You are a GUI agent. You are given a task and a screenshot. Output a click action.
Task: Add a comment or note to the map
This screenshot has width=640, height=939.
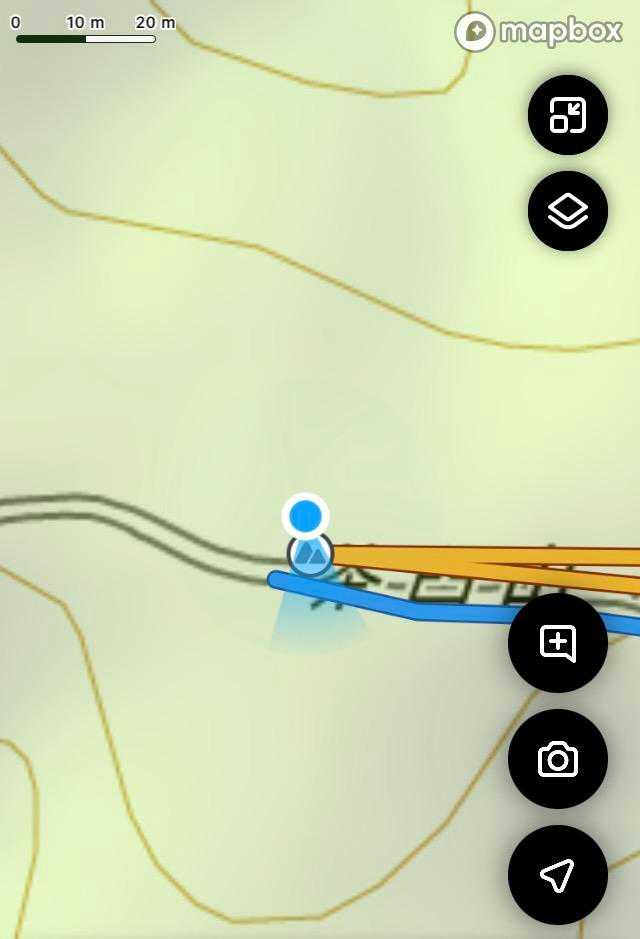558,643
